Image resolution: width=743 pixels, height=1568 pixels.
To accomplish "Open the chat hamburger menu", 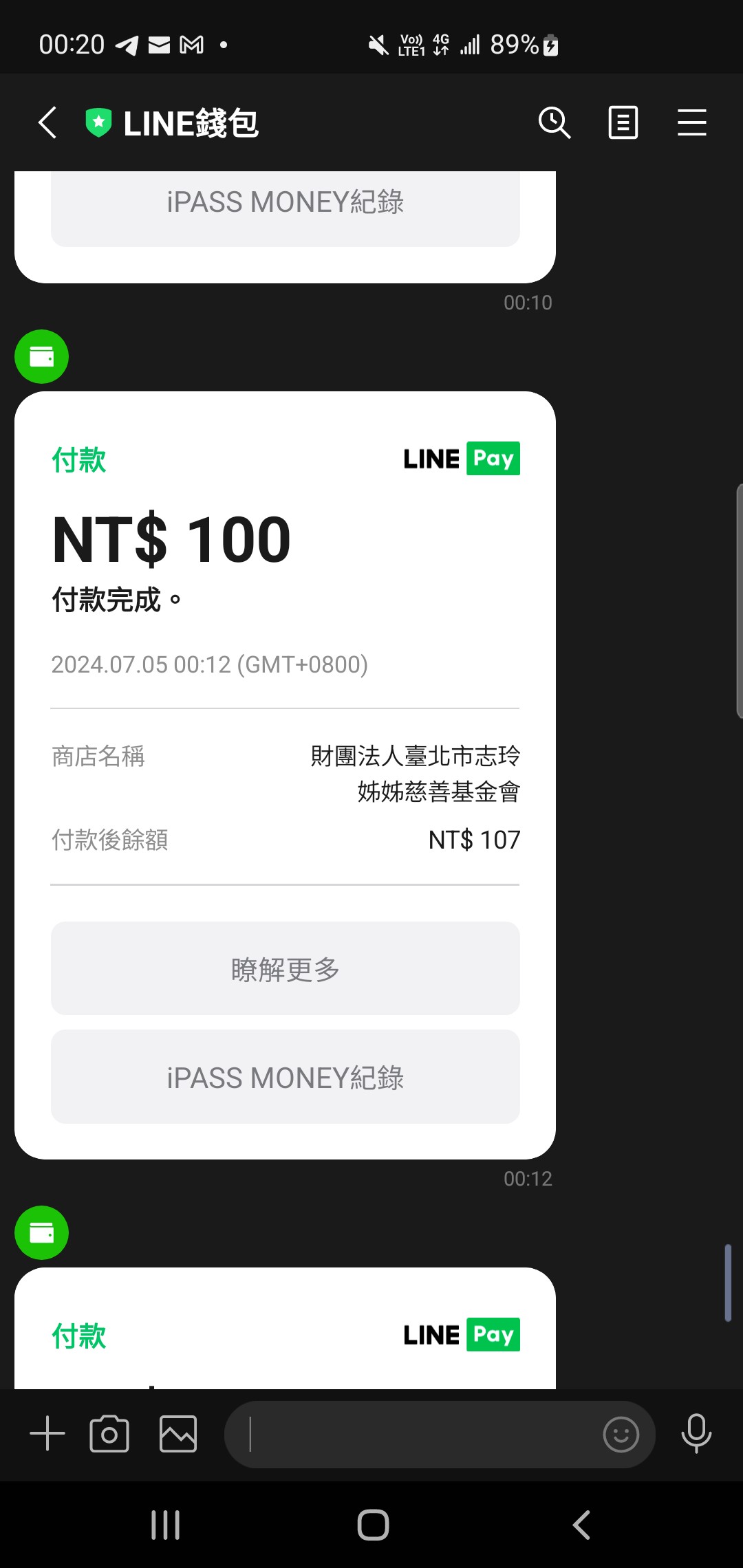I will coord(691,123).
